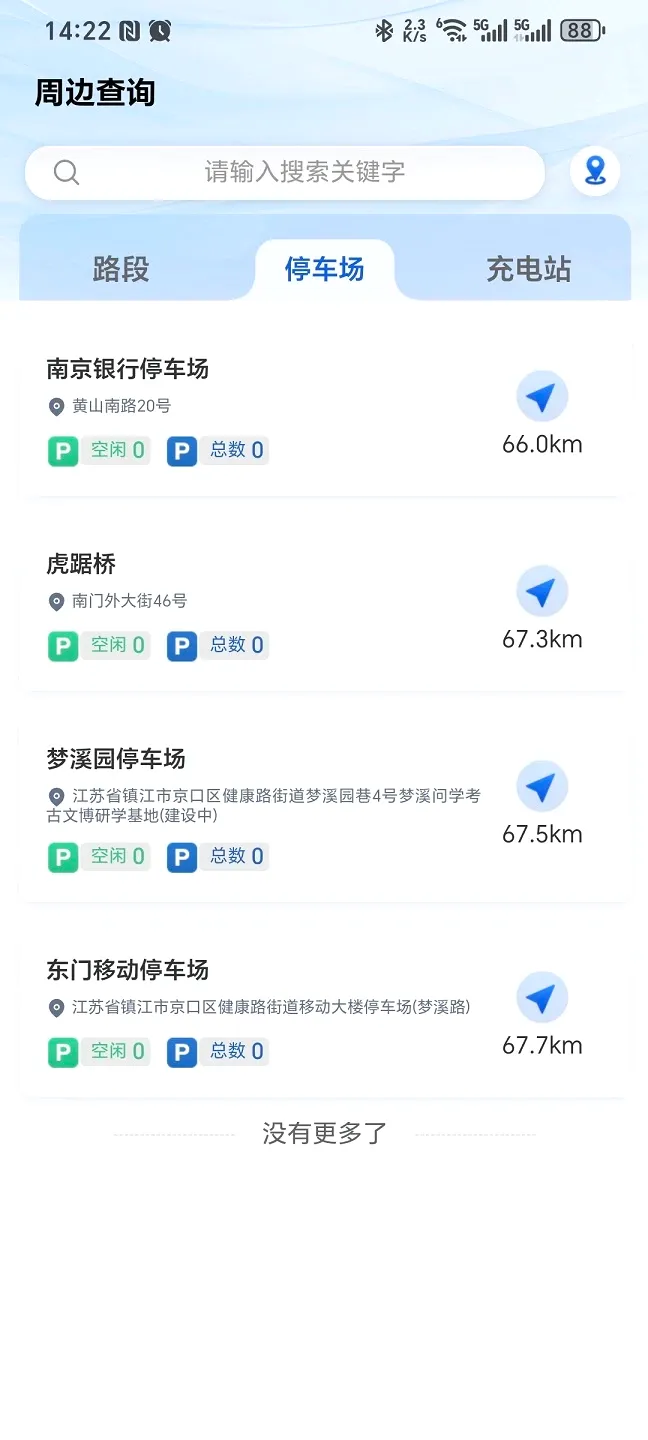Tap the navigation arrow for 梦溪园停车场
This screenshot has width=648, height=1440.
(542, 787)
